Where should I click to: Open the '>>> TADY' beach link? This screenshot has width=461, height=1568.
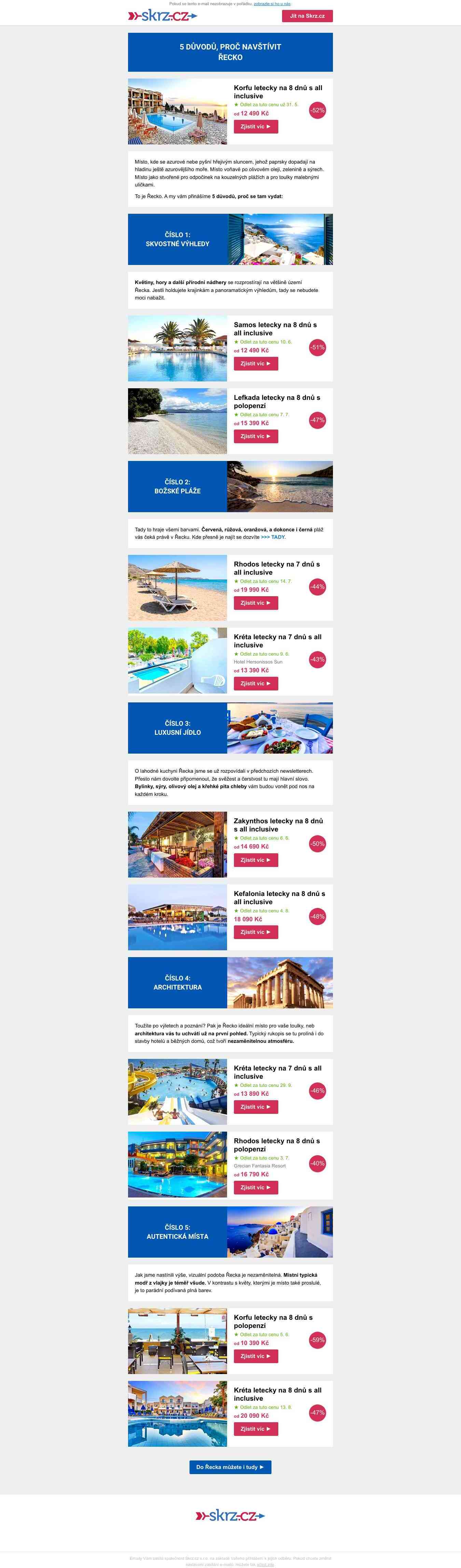pyautogui.click(x=273, y=537)
